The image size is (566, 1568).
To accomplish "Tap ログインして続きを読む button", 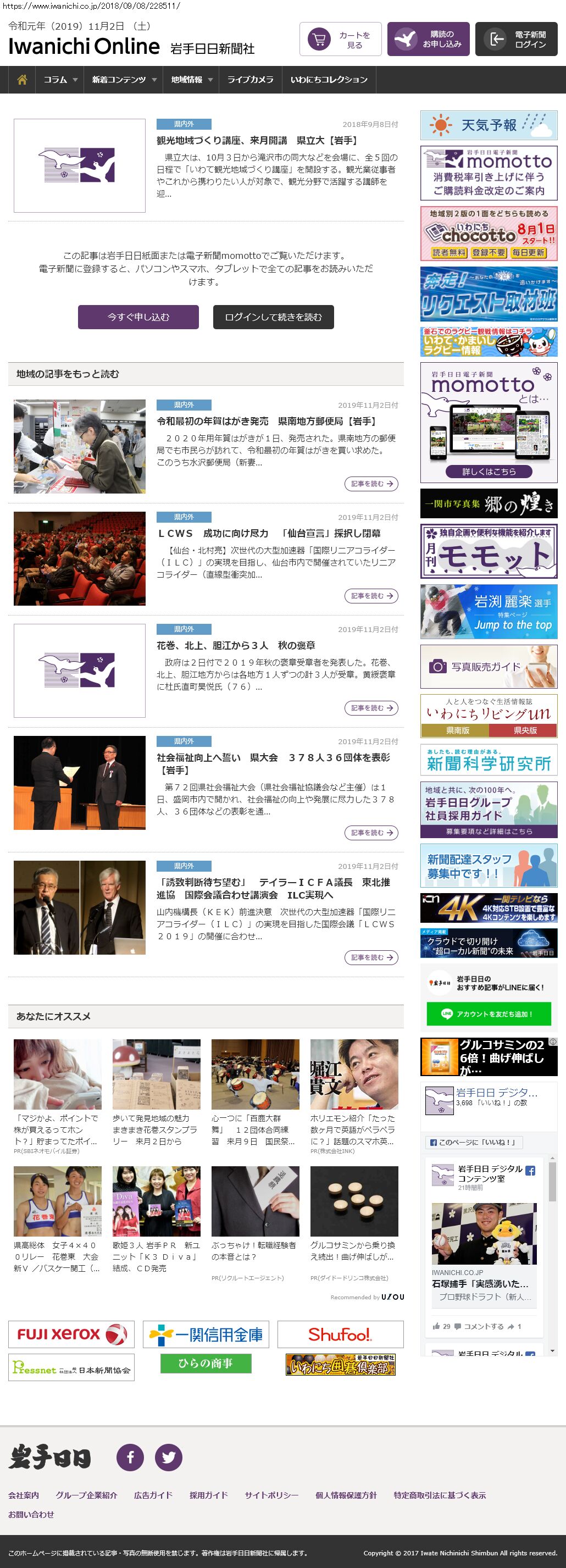I will 273,317.
